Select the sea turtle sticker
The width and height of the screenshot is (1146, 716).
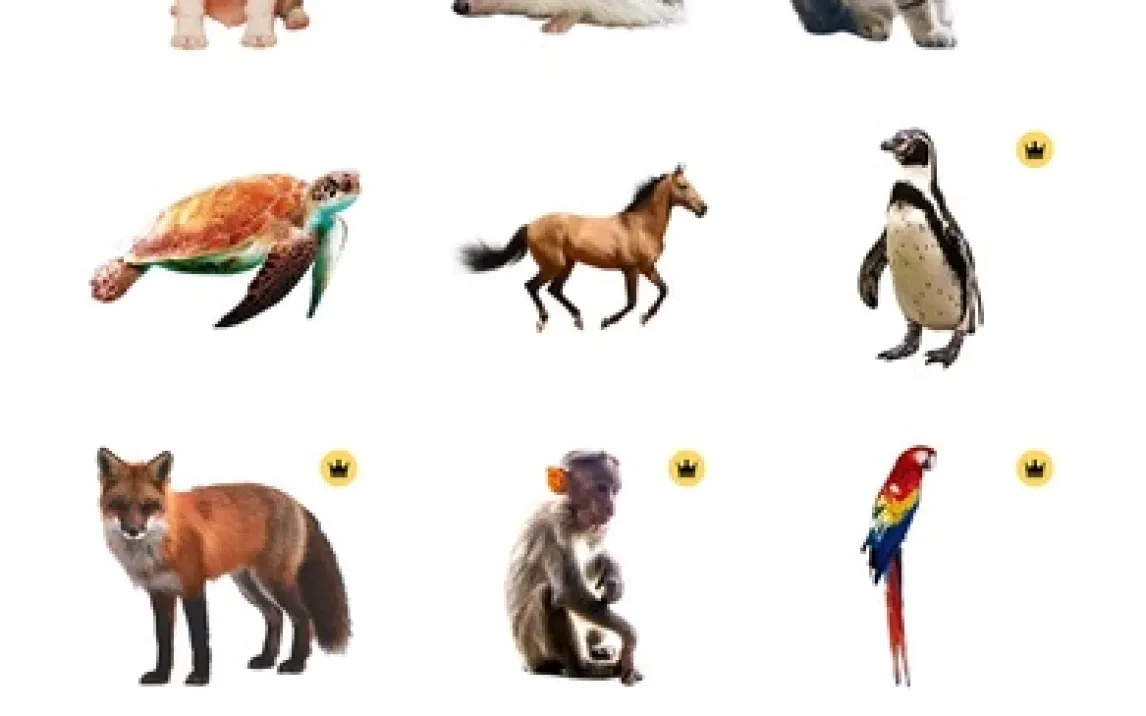point(226,245)
